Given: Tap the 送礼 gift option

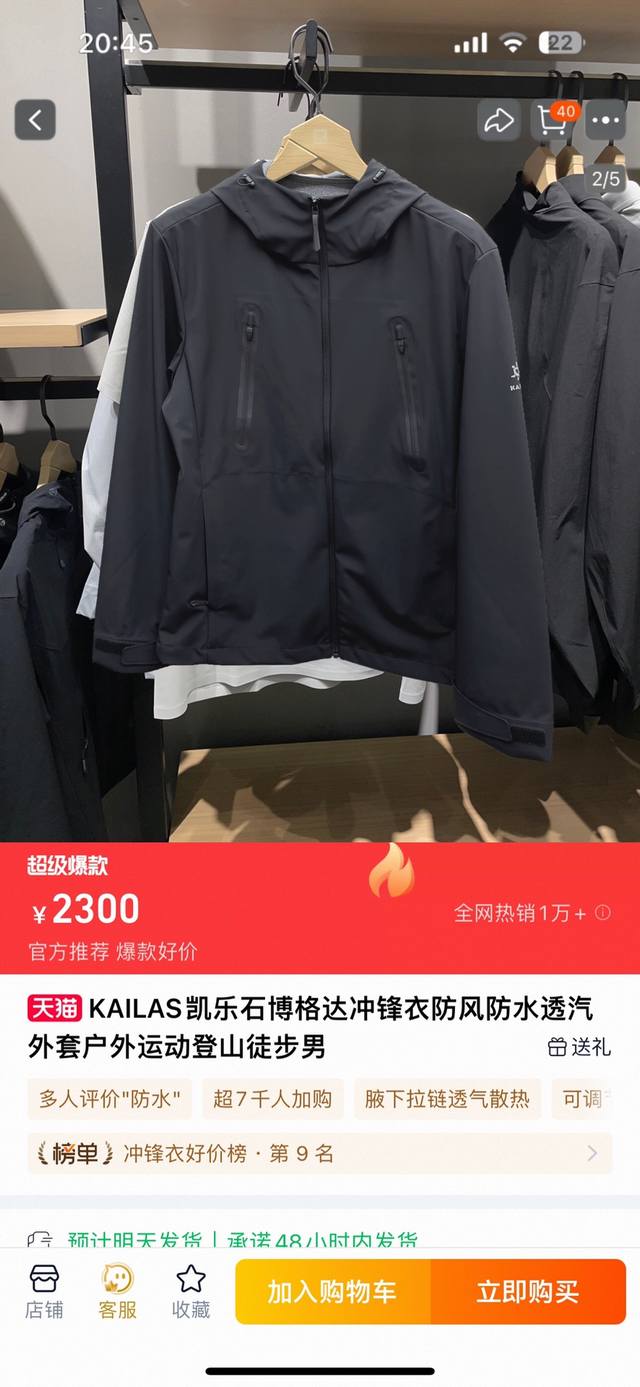Looking at the screenshot, I should coord(579,1047).
